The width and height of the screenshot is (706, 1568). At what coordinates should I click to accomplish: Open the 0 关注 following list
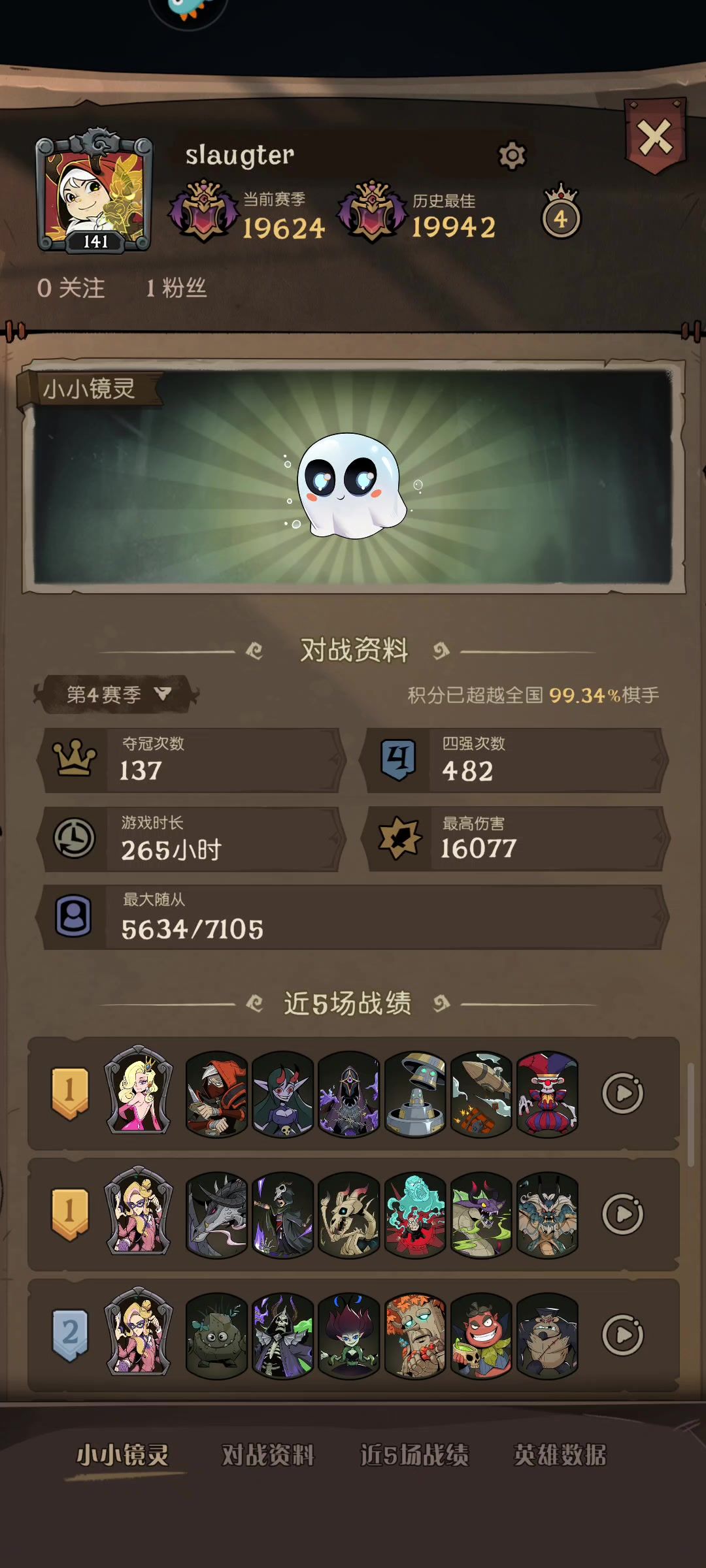pyautogui.click(x=71, y=288)
